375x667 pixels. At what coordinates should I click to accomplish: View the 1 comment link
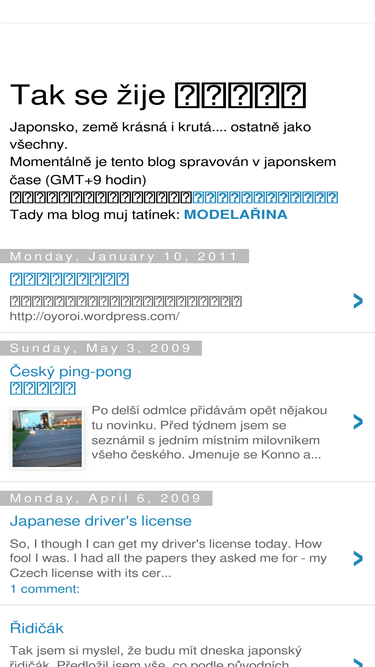point(45,589)
